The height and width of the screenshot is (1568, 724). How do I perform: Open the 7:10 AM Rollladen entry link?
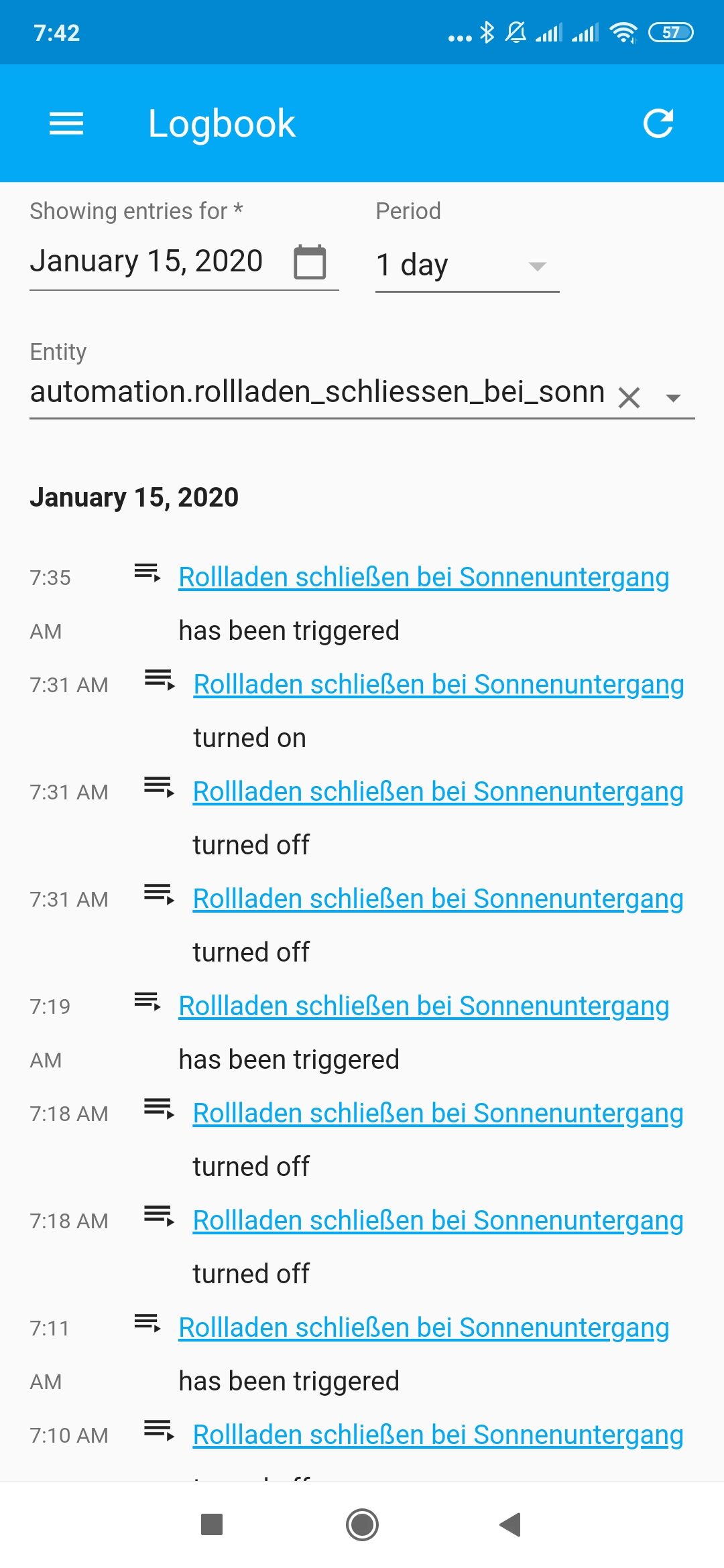click(438, 1435)
